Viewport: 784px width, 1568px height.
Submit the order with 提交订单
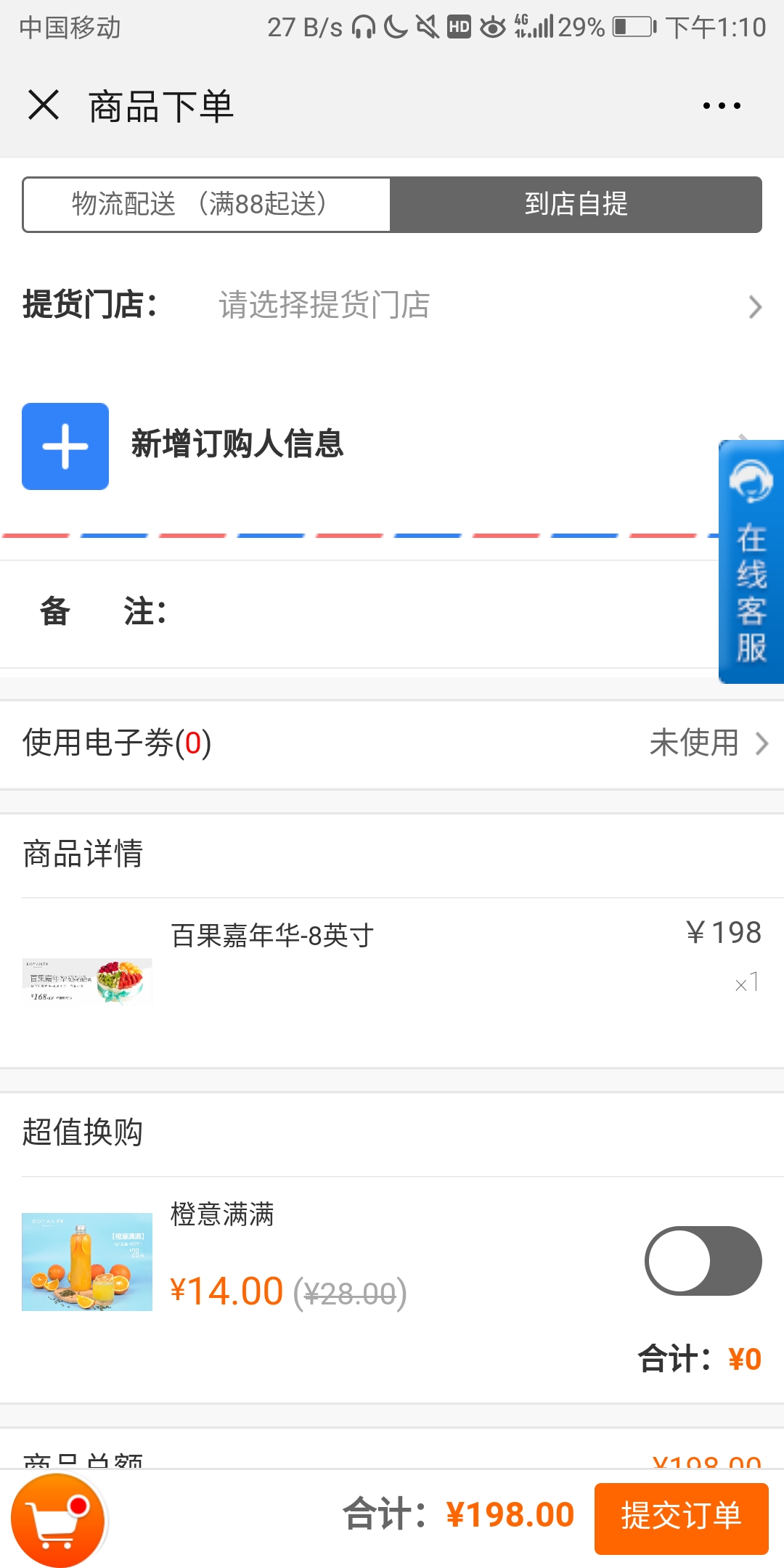[681, 1519]
